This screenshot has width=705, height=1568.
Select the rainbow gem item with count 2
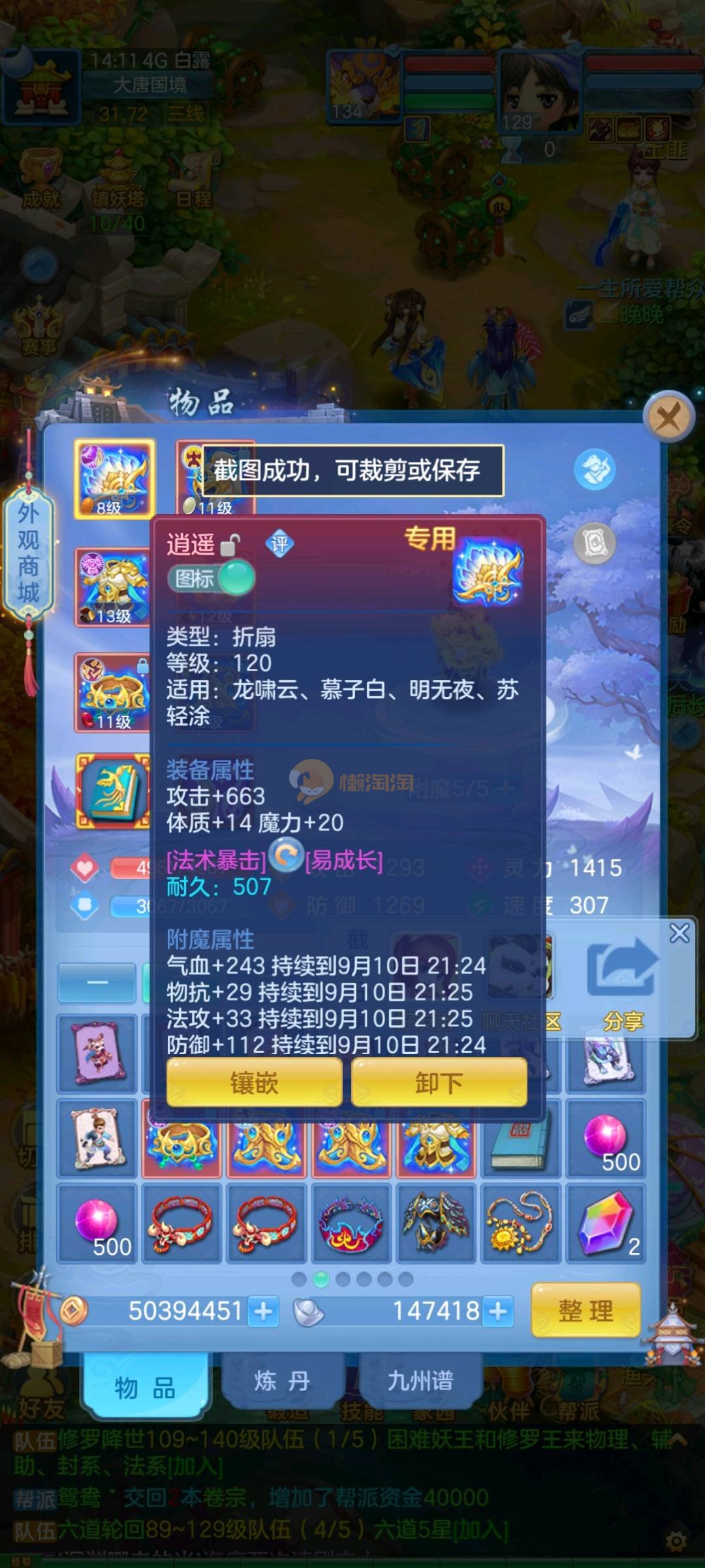click(x=606, y=1223)
